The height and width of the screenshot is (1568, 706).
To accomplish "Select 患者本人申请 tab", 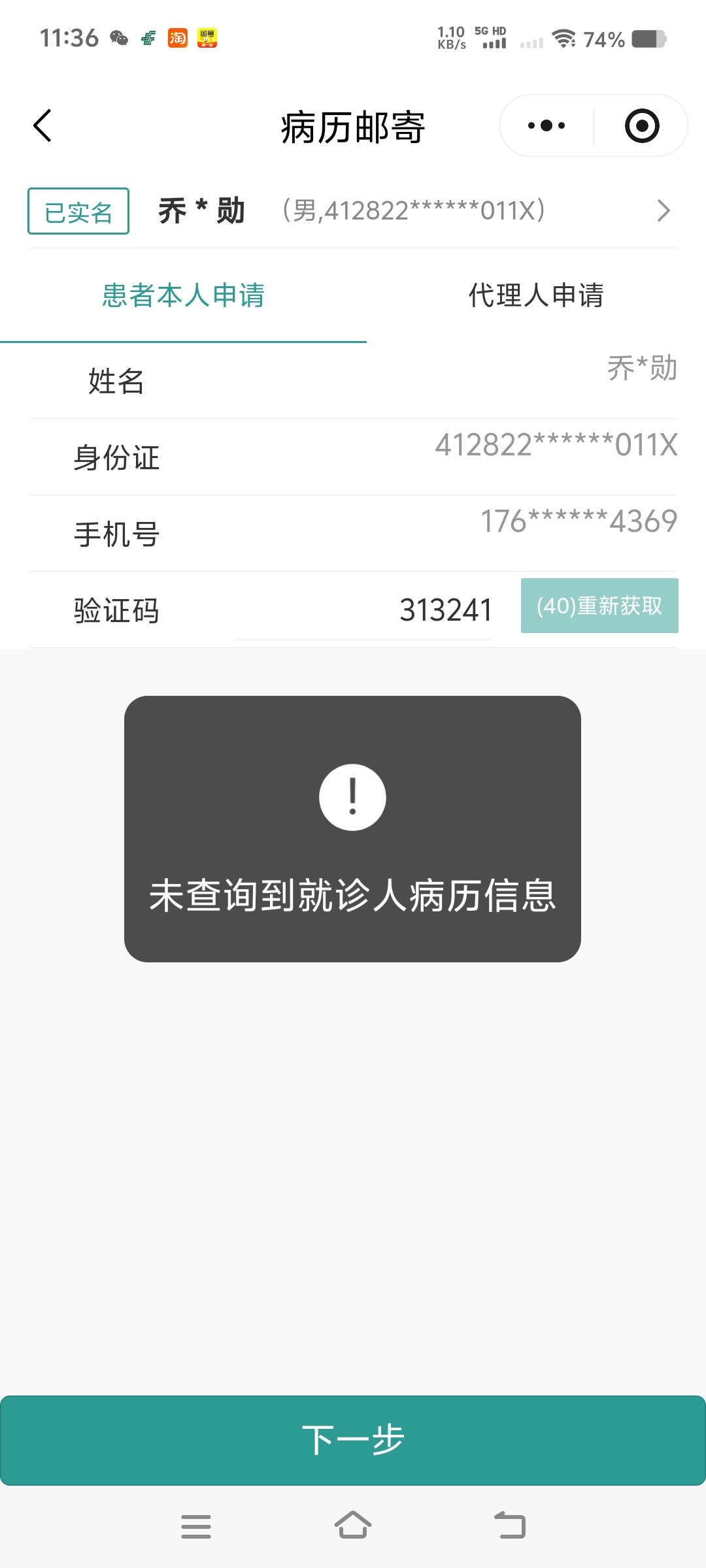I will [183, 295].
